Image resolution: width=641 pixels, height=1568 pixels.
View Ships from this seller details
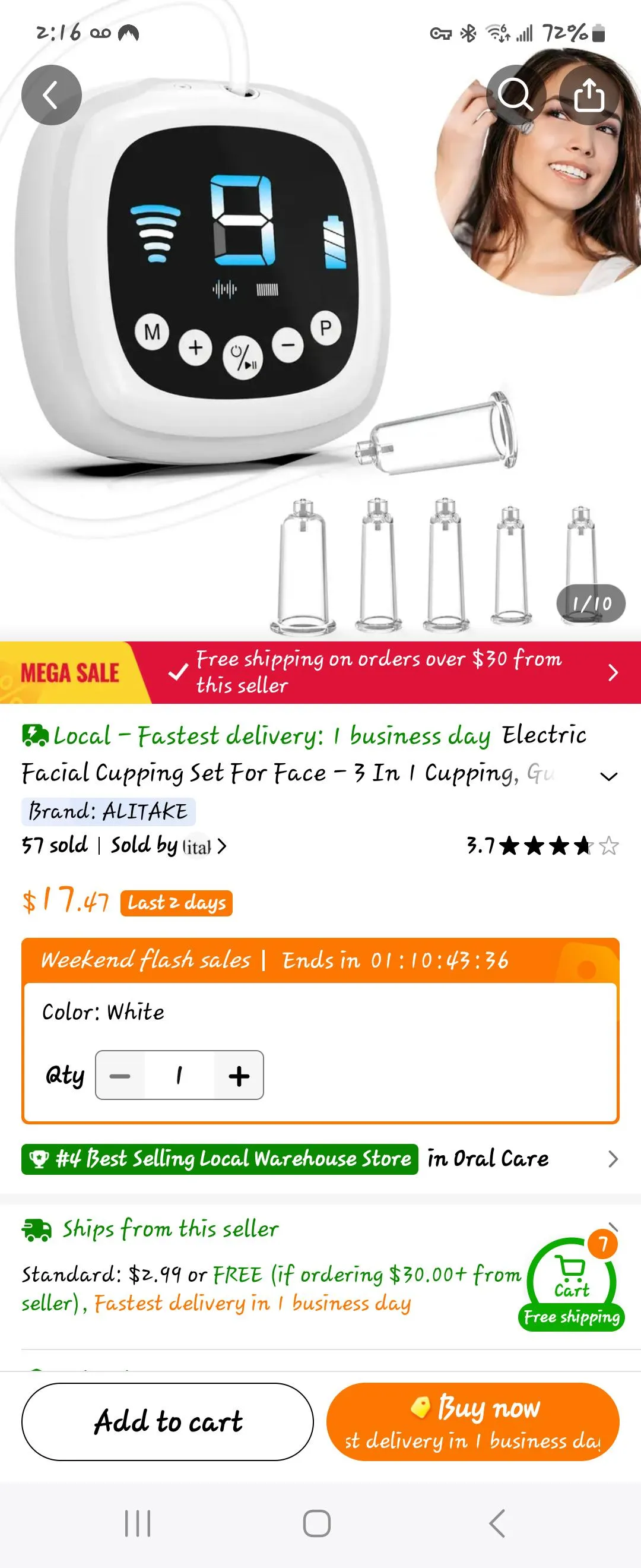click(170, 1229)
